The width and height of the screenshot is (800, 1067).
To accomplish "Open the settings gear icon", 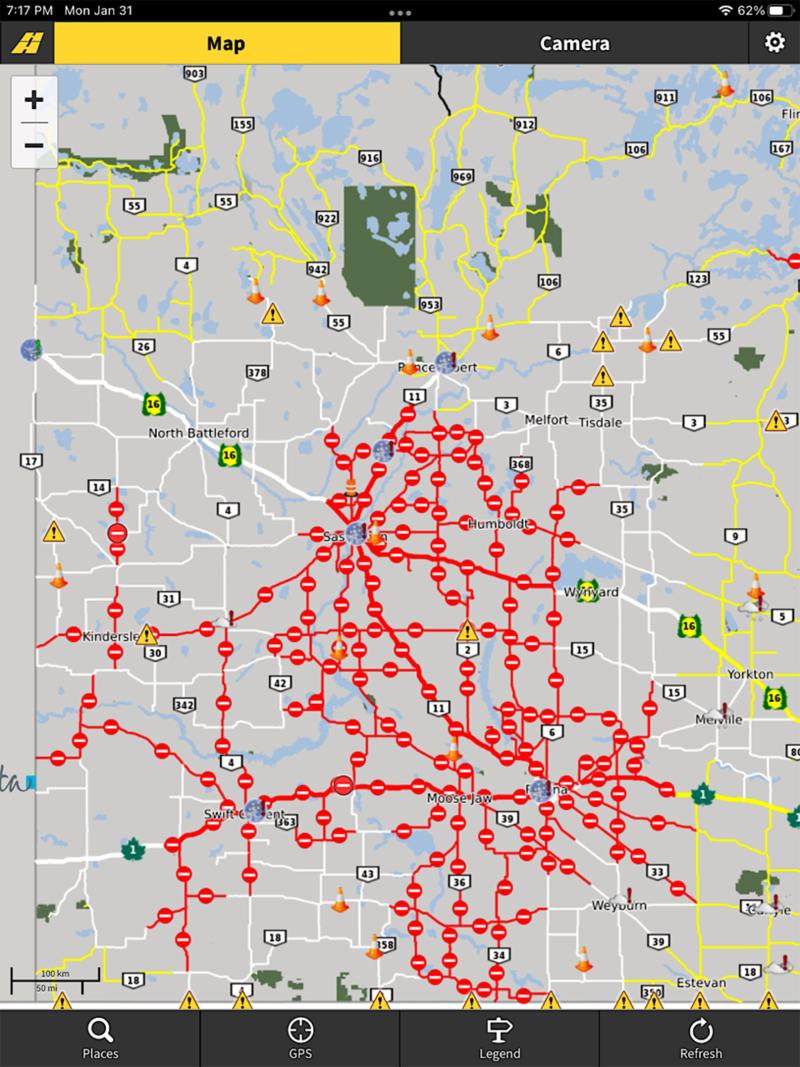I will 773,43.
